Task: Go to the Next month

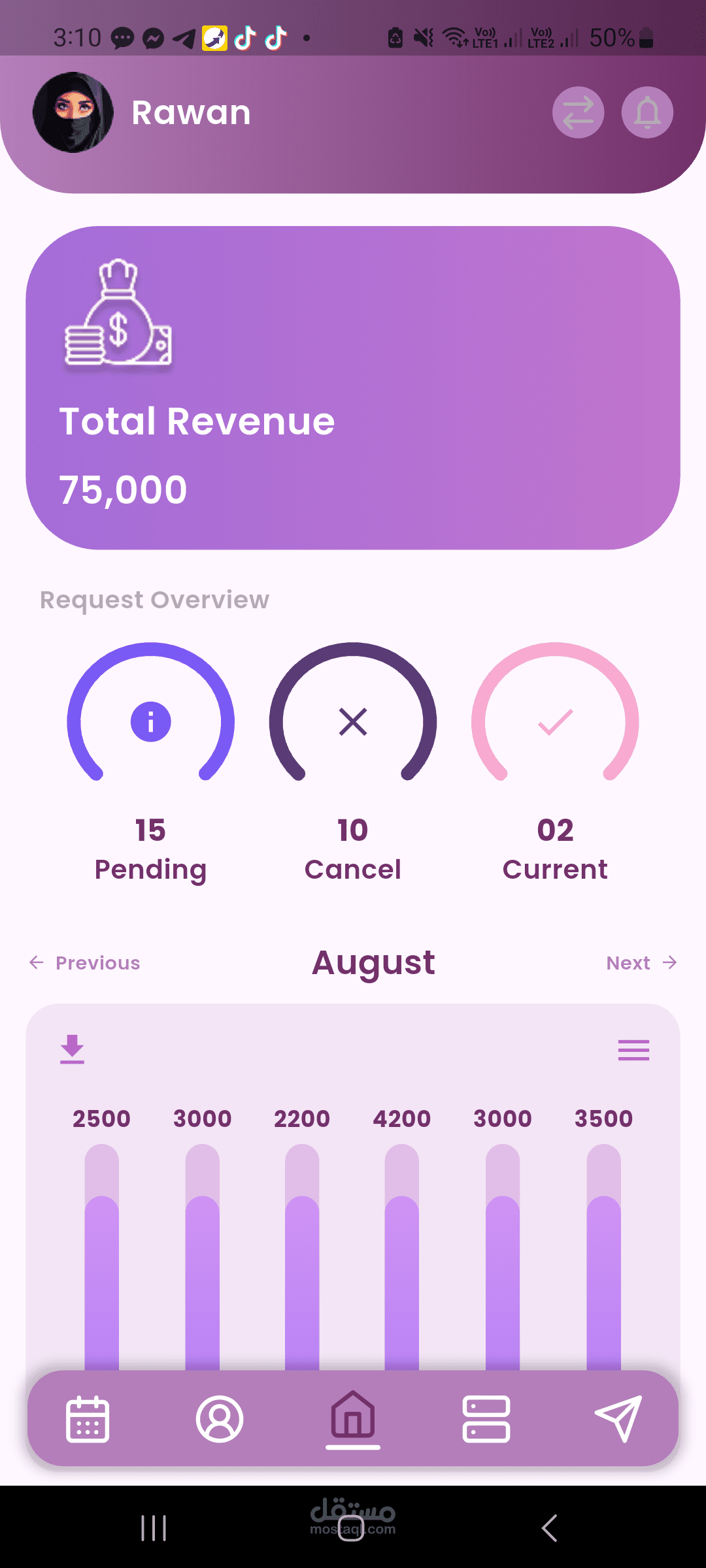Action: pos(642,963)
